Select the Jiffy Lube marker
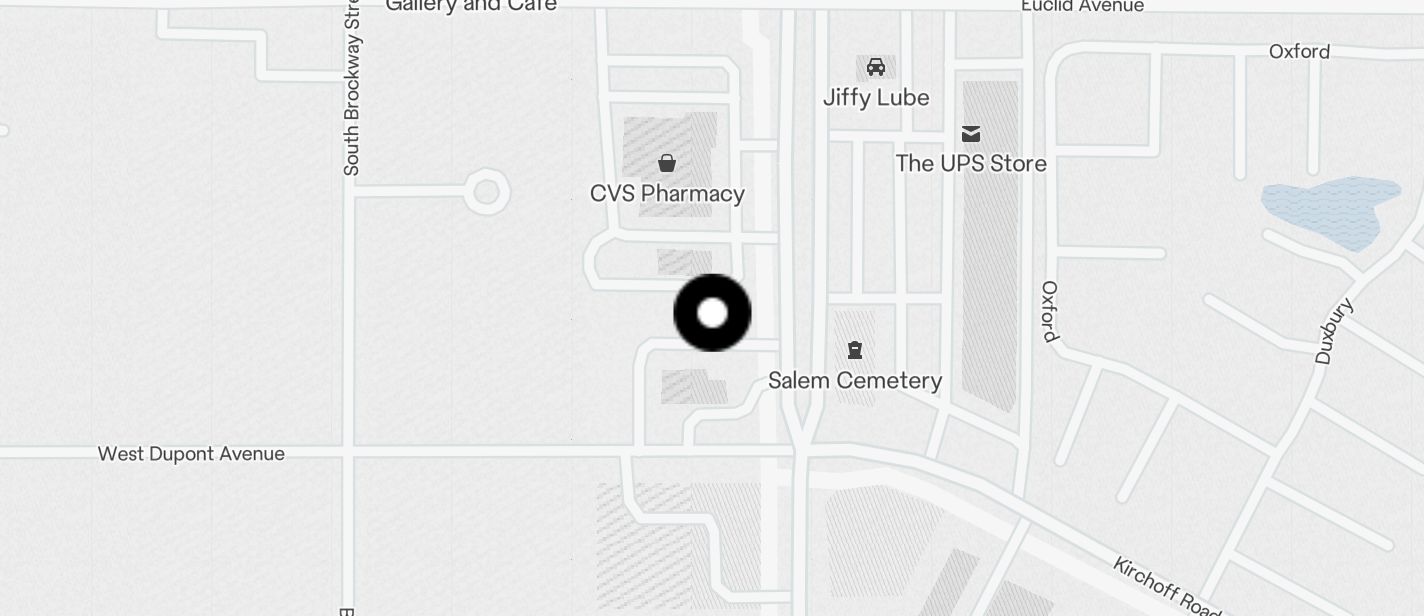Image resolution: width=1424 pixels, height=616 pixels. tap(876, 68)
